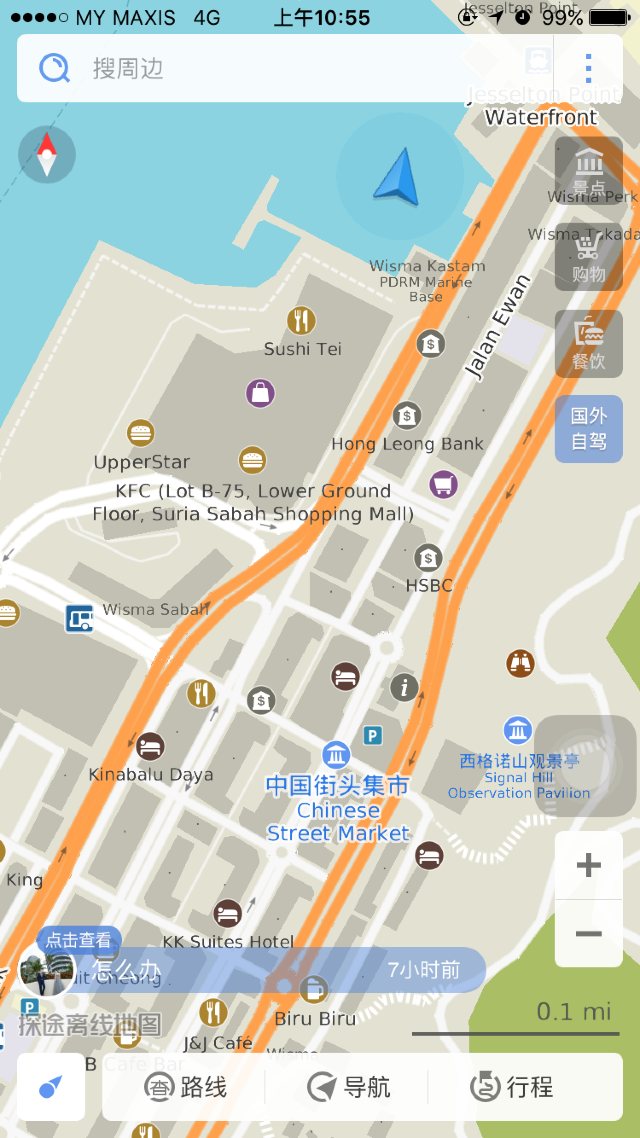Tap the compass to reset orientation
640x1138 pixels.
click(x=46, y=154)
